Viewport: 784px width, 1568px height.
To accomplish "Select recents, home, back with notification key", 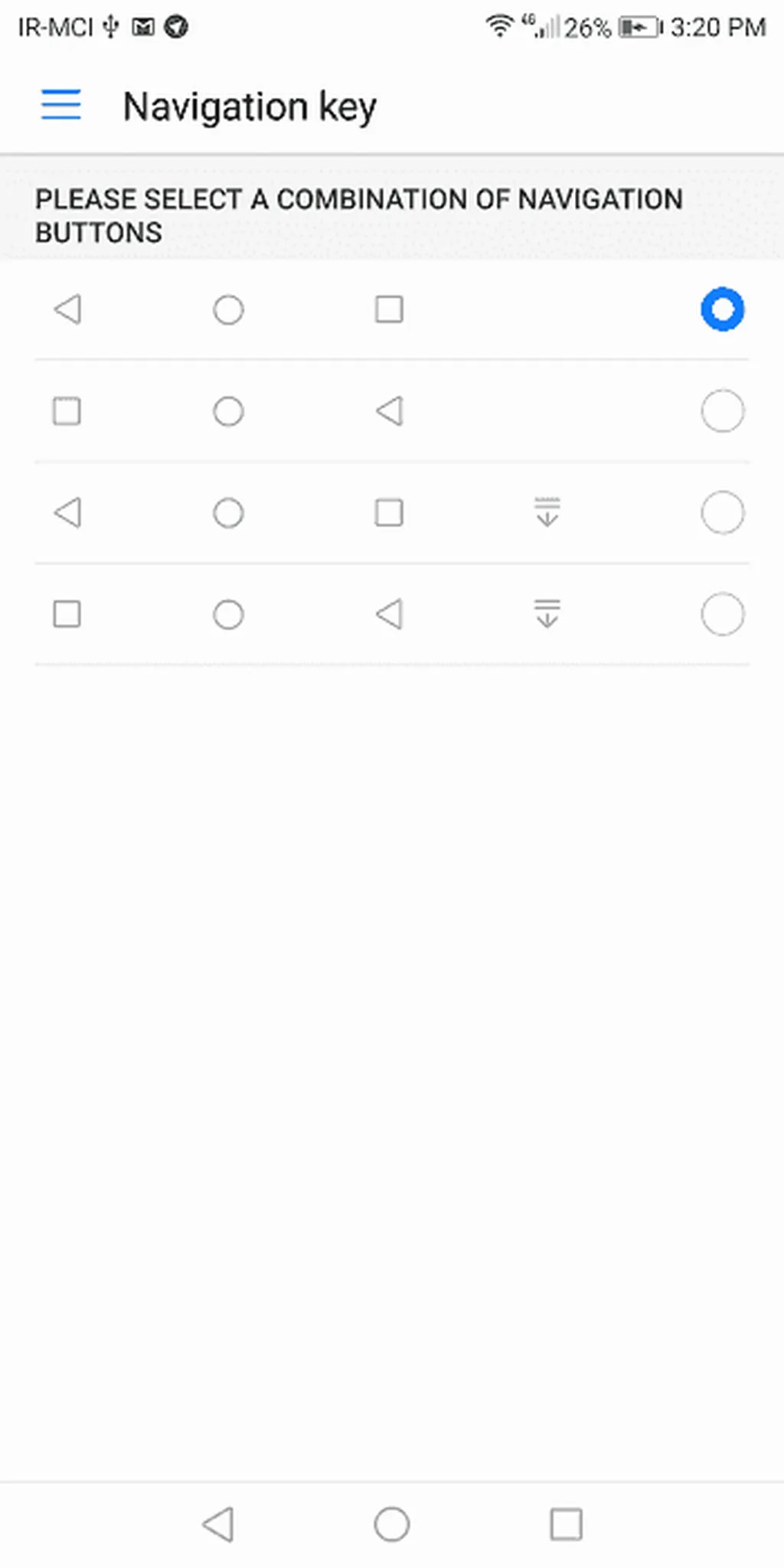I will [722, 614].
